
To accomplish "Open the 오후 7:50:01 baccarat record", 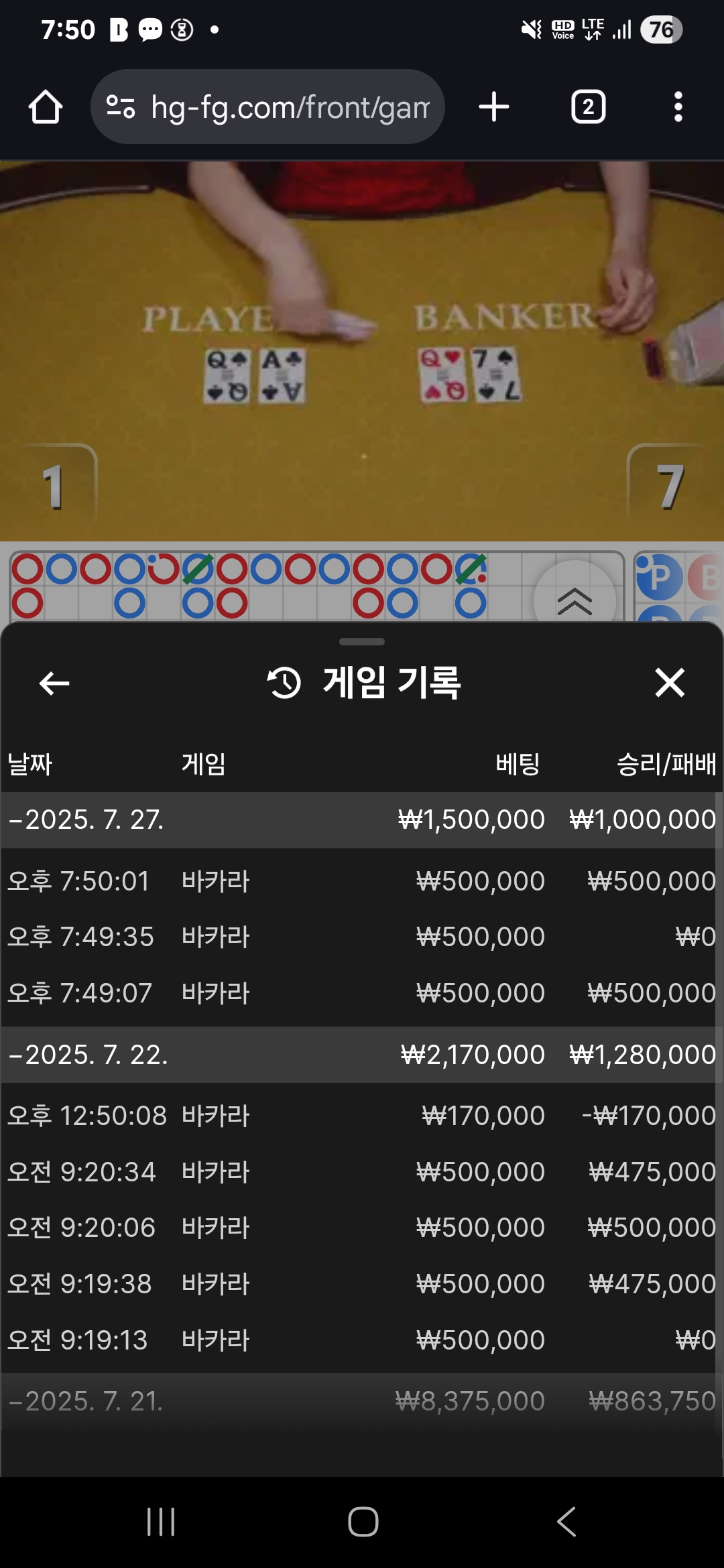I will 362,881.
